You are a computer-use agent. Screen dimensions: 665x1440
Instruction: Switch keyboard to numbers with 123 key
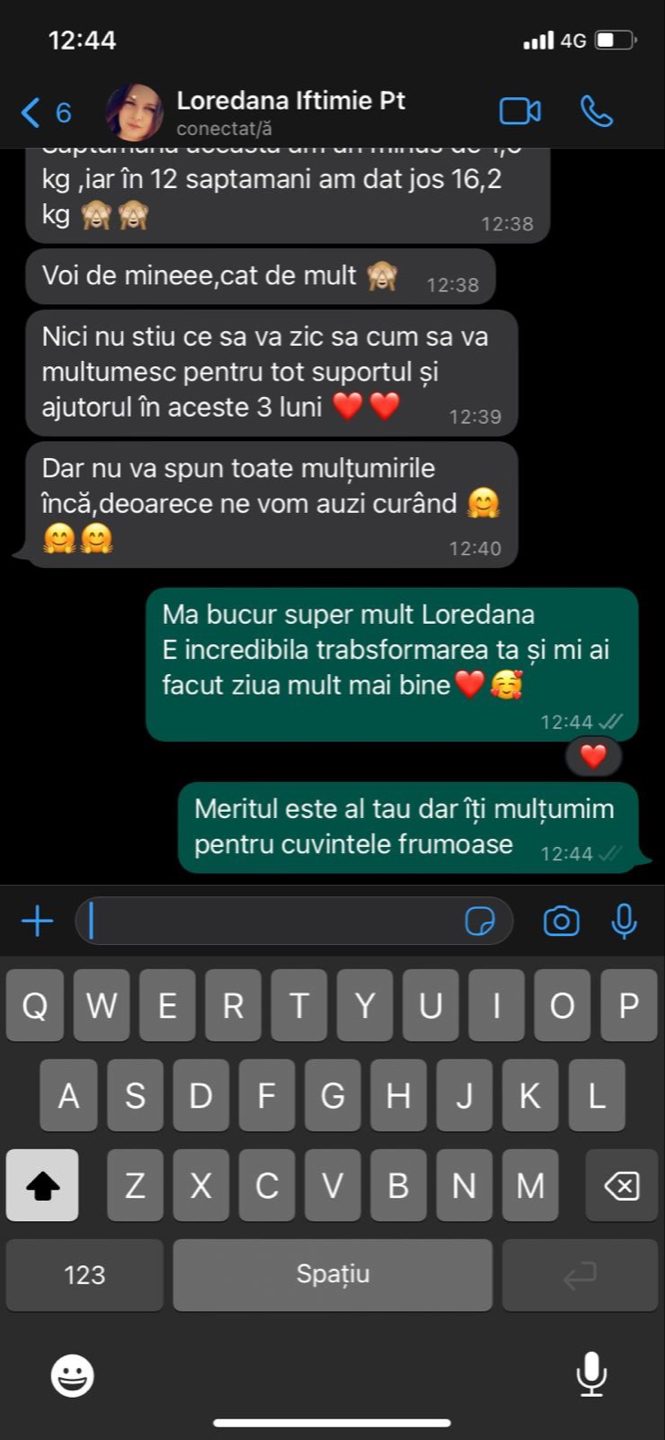[85, 1275]
